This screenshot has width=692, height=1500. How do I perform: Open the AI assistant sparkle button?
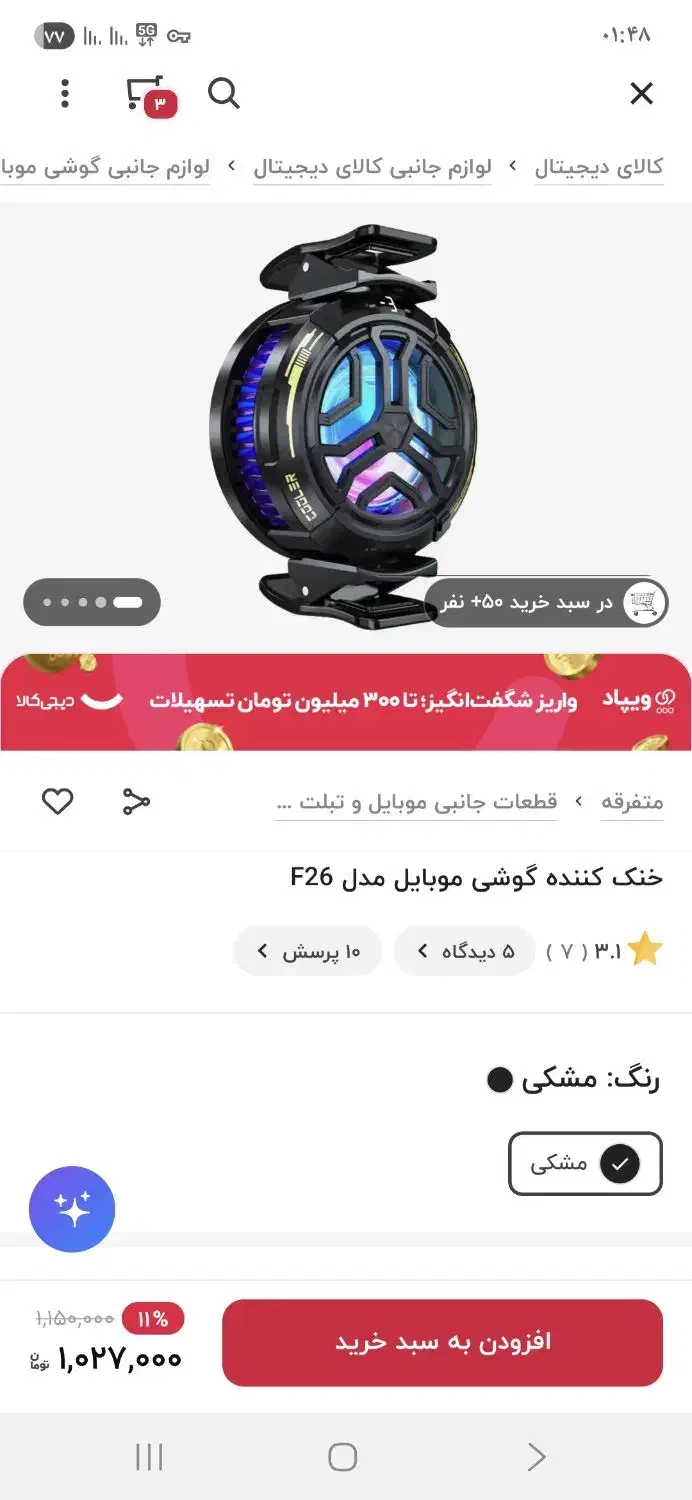pos(72,1209)
